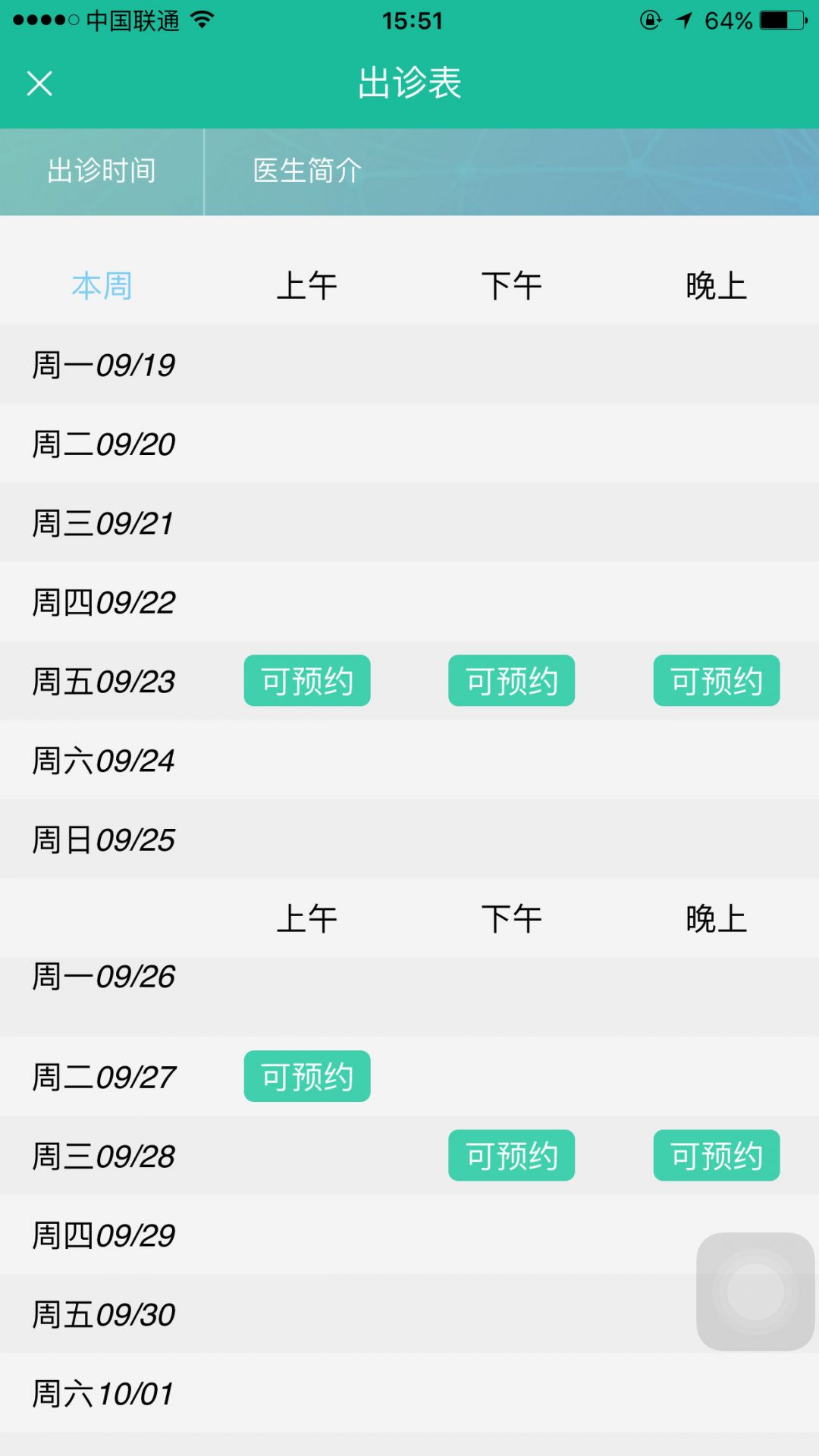Book Friday 09/23 evening appointment
This screenshot has width=819, height=1456.
(x=717, y=681)
